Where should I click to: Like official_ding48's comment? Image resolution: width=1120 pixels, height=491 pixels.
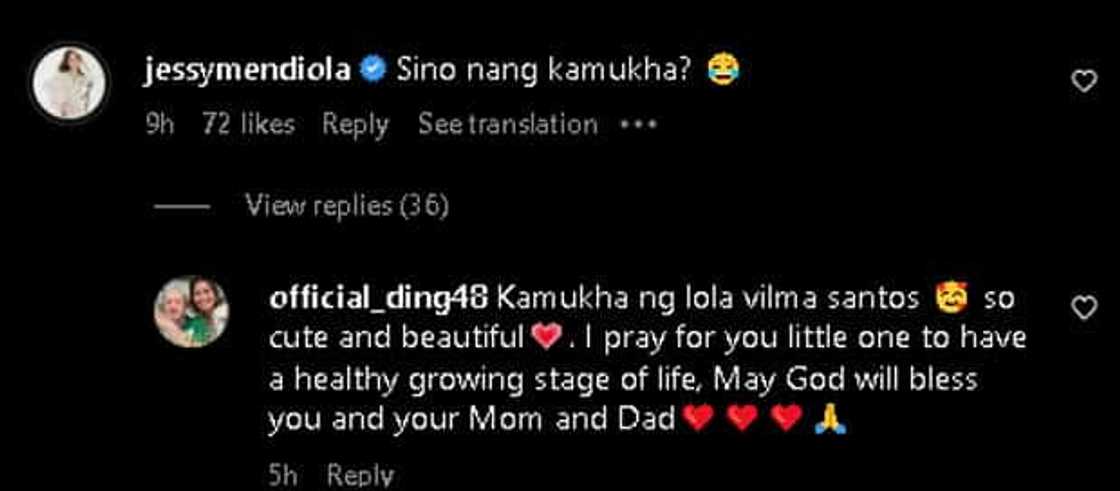(1084, 309)
